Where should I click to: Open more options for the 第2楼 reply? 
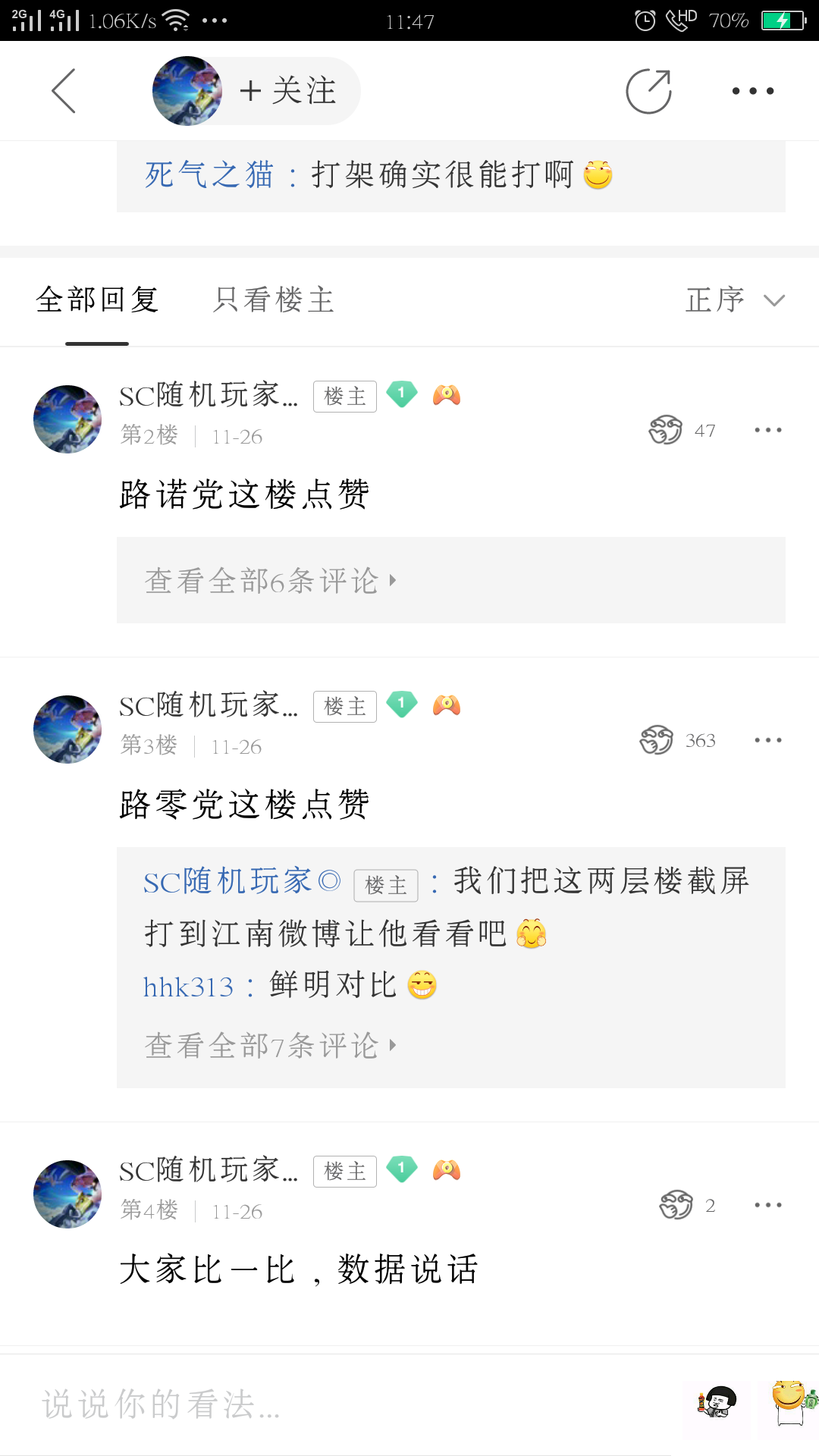767,430
